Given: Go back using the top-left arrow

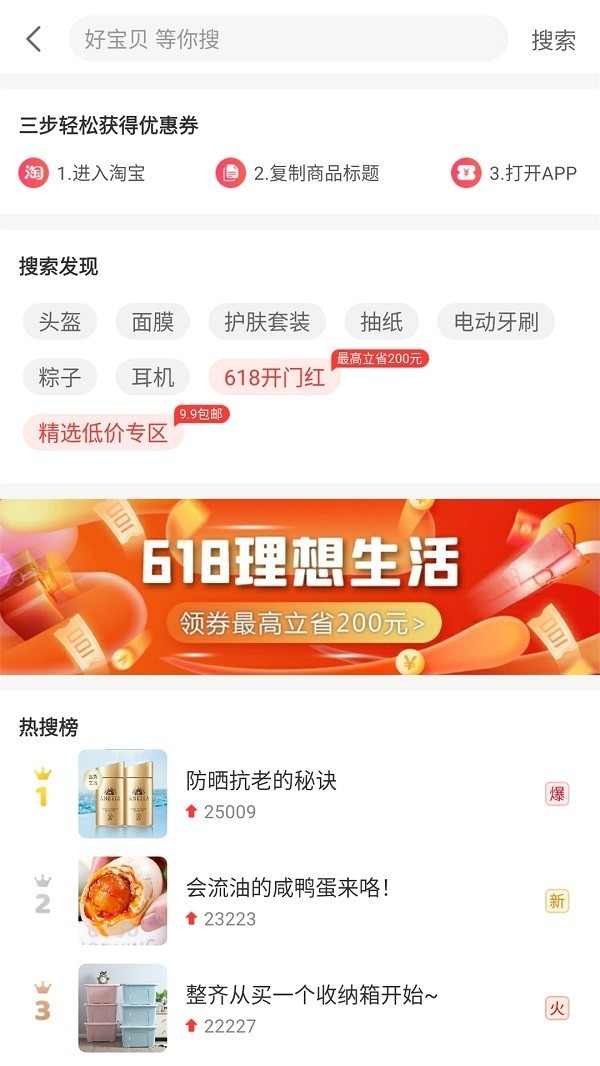Looking at the screenshot, I should pyautogui.click(x=34, y=39).
